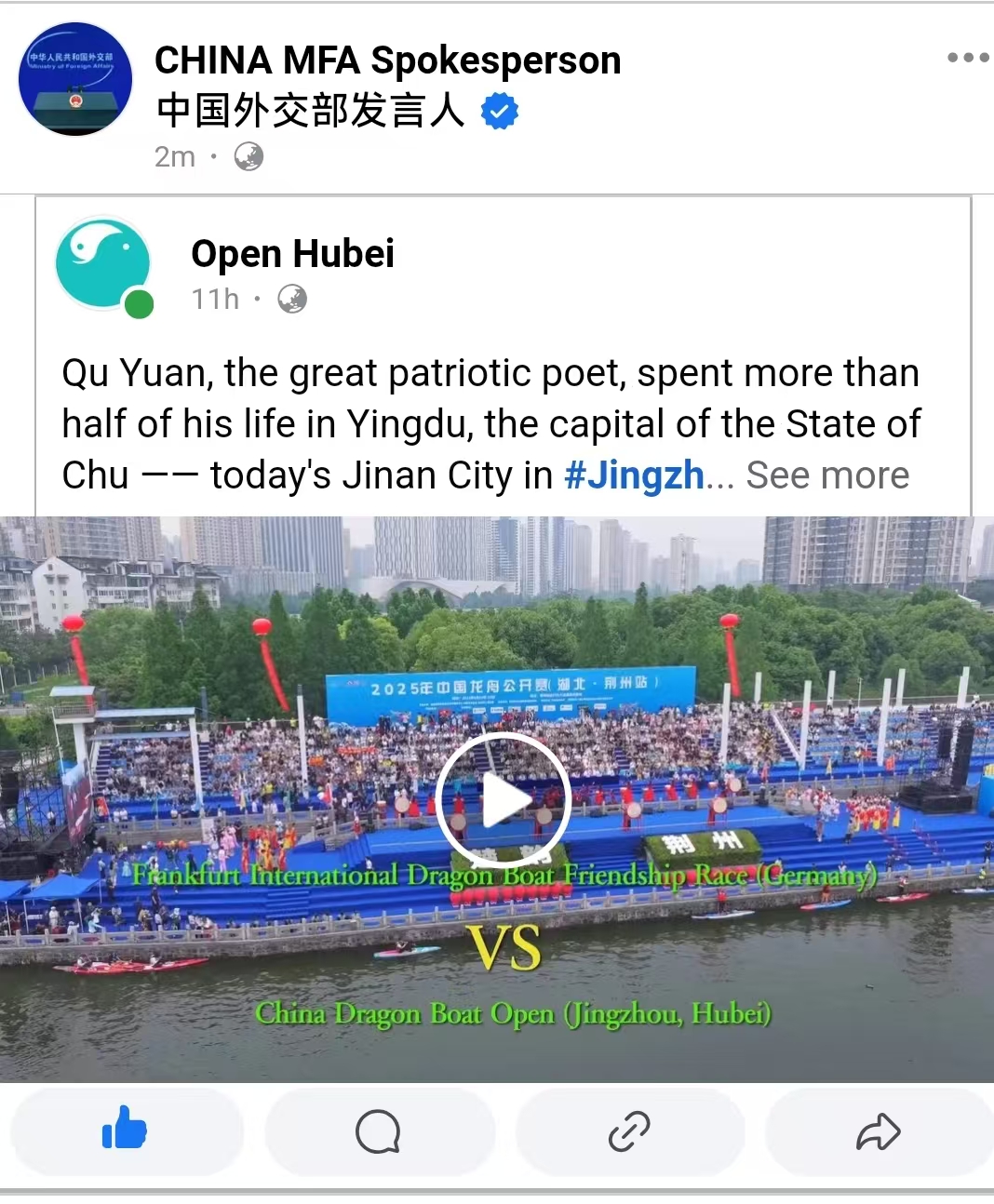Play the dragon boat race video
The height and width of the screenshot is (1204, 994).
tap(503, 800)
